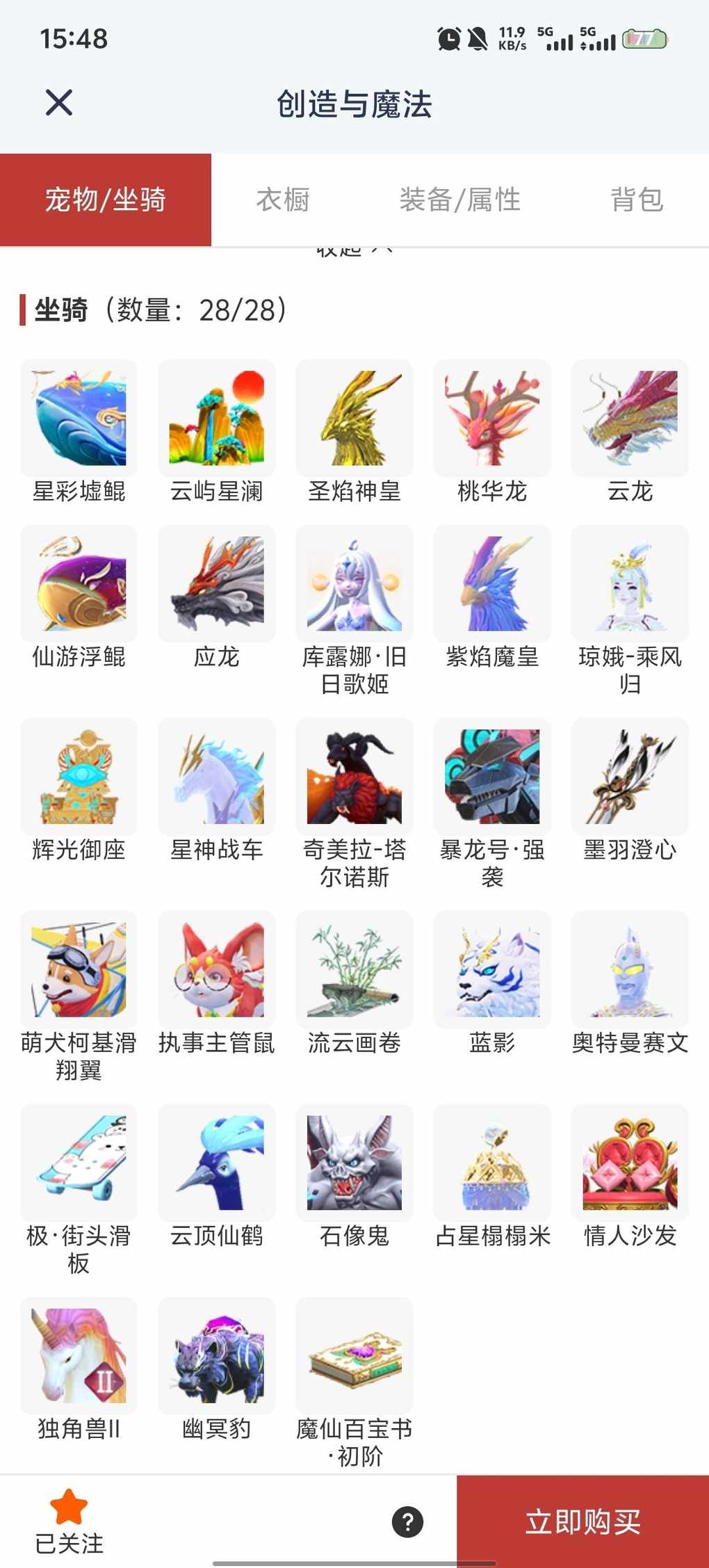The height and width of the screenshot is (1568, 709).
Task: Select the 宠物/坐骑 tab
Action: click(x=106, y=200)
